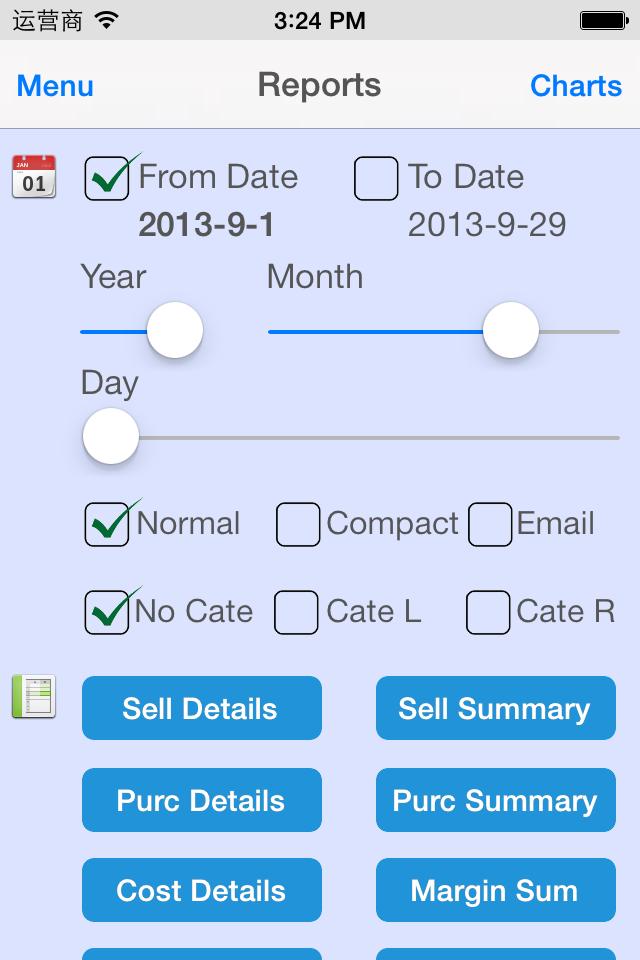
Task: Open the Margin Sum report
Action: pyautogui.click(x=495, y=890)
